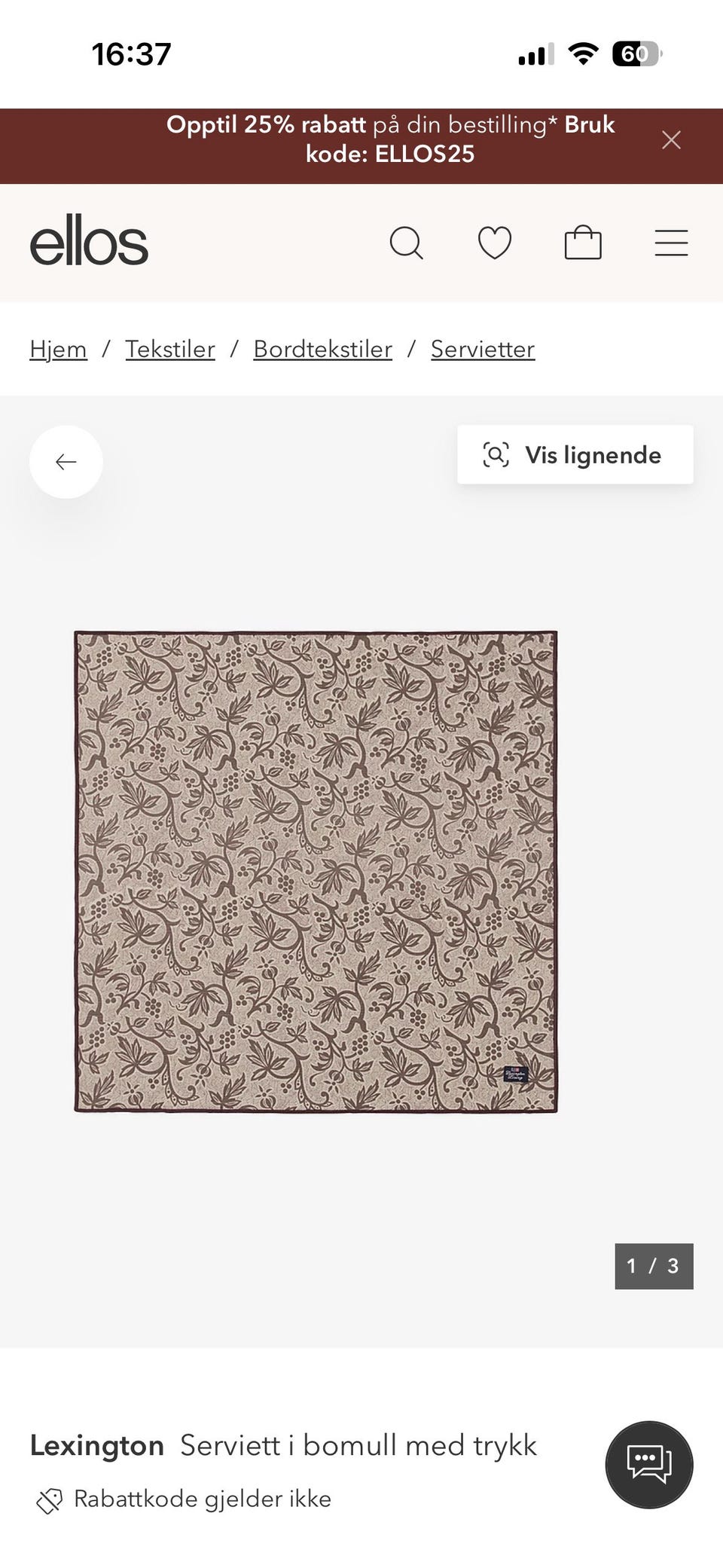Image resolution: width=723 pixels, height=1568 pixels.
Task: Navigate to Bordtekstiler category
Action: click(322, 349)
